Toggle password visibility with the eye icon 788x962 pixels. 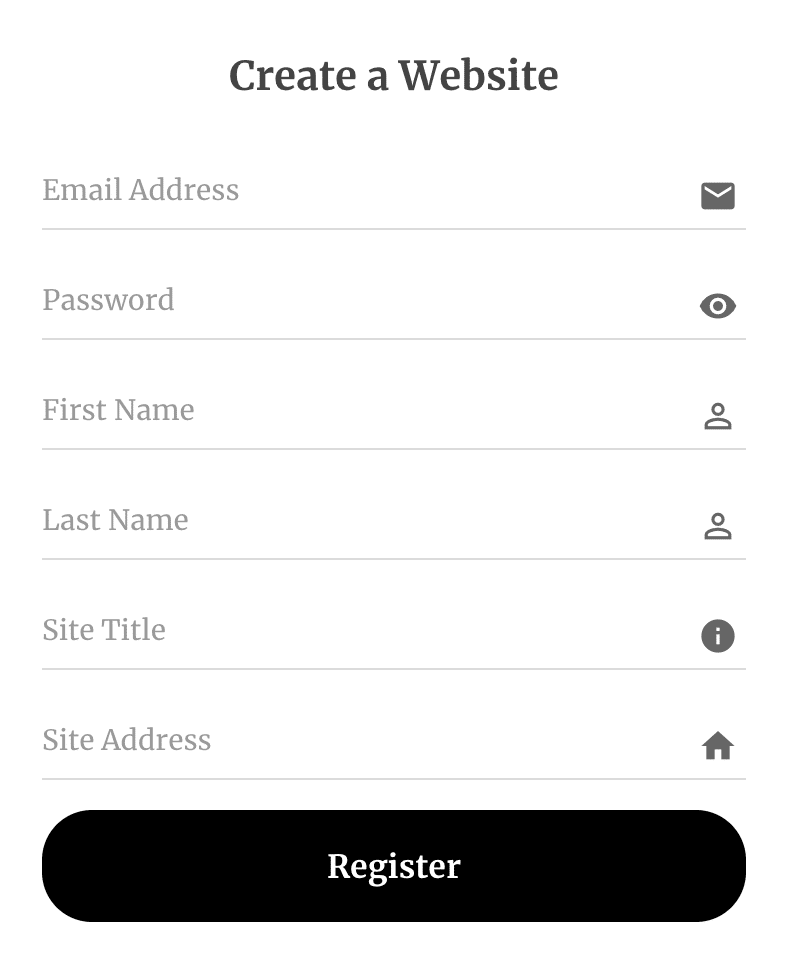pos(718,306)
